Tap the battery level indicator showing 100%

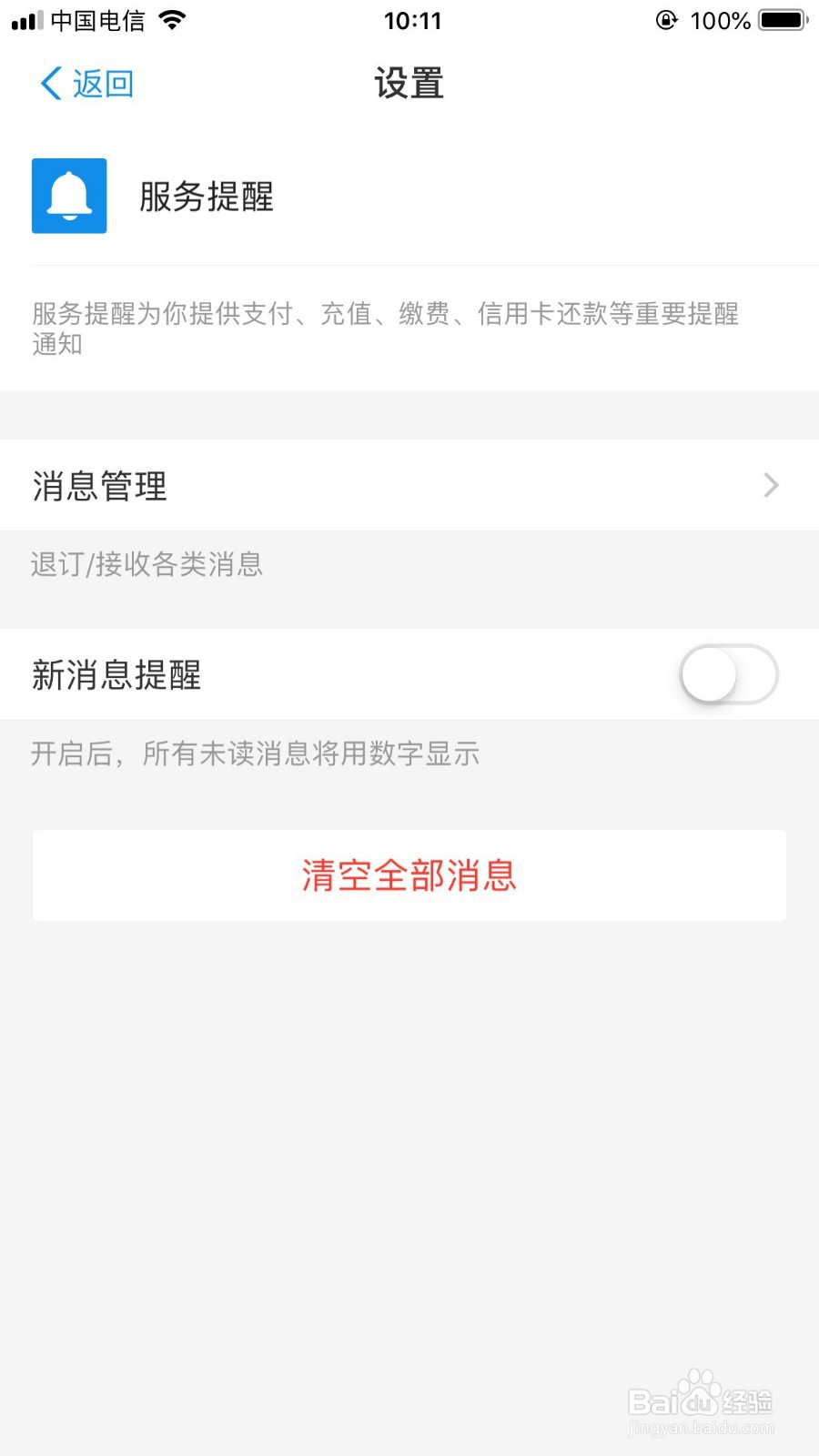[x=722, y=18]
